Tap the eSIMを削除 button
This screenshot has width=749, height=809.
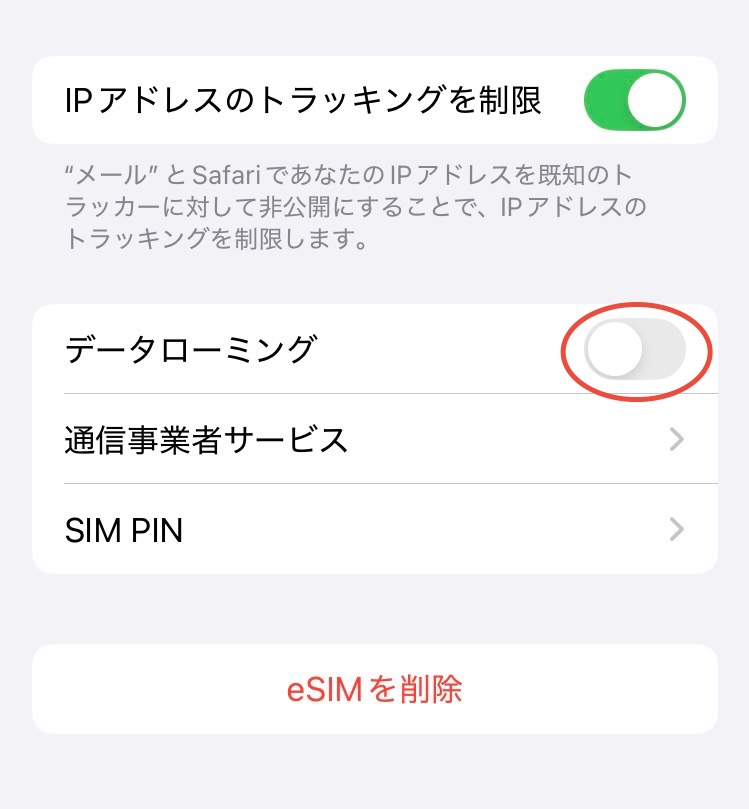tap(374, 689)
